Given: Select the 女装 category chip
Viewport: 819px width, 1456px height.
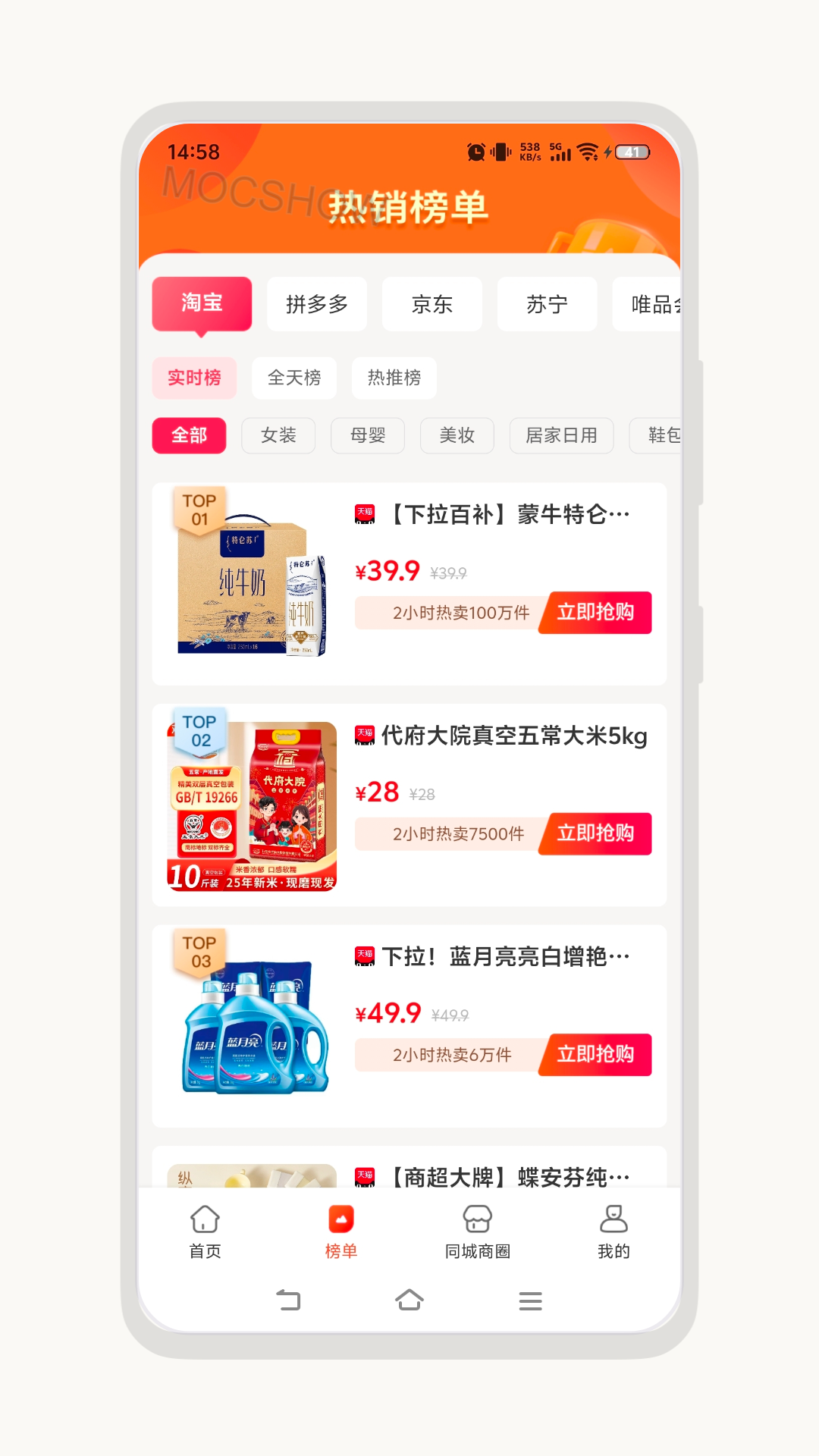Looking at the screenshot, I should pos(278,435).
